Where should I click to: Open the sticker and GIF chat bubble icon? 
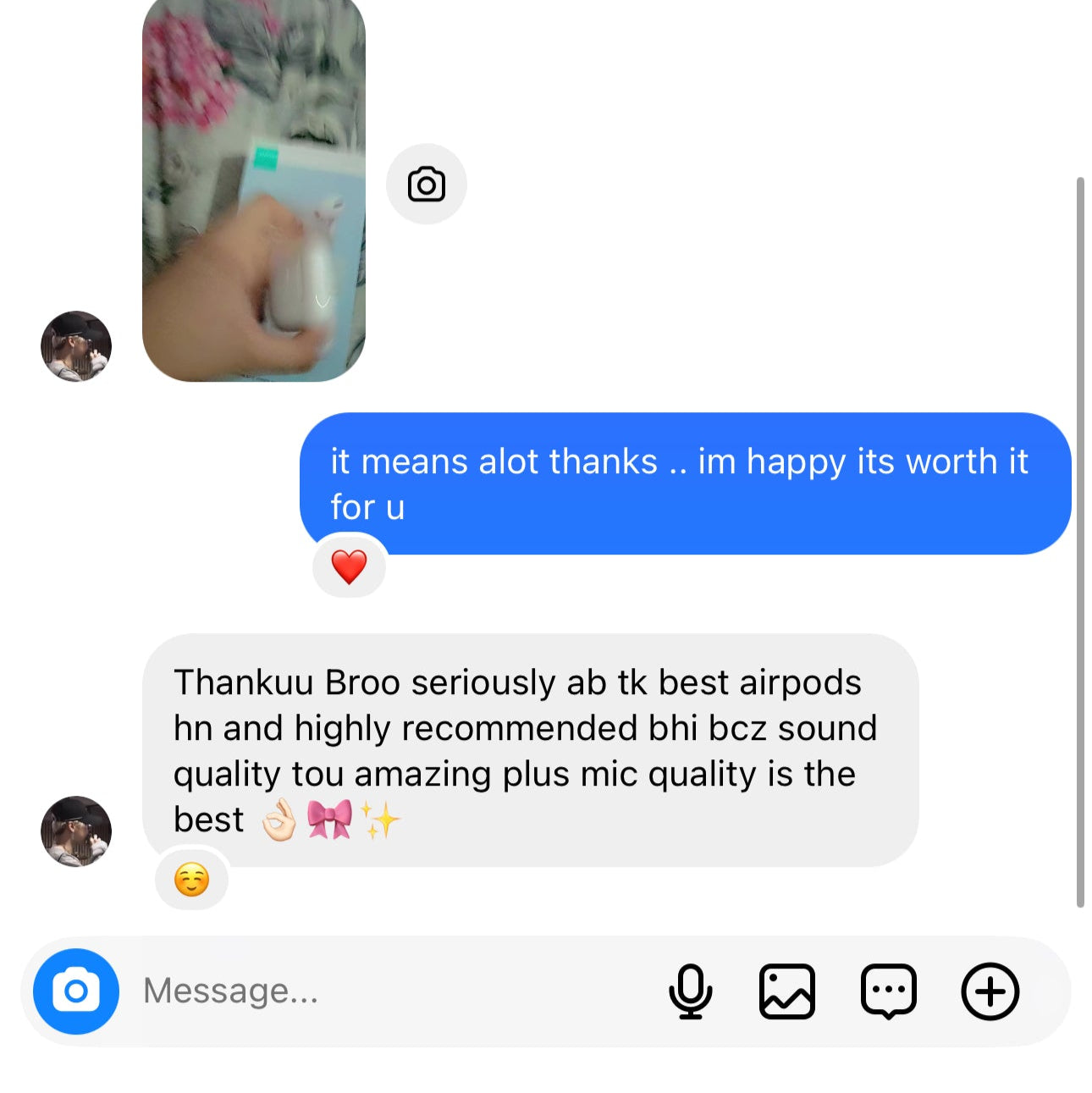888,991
